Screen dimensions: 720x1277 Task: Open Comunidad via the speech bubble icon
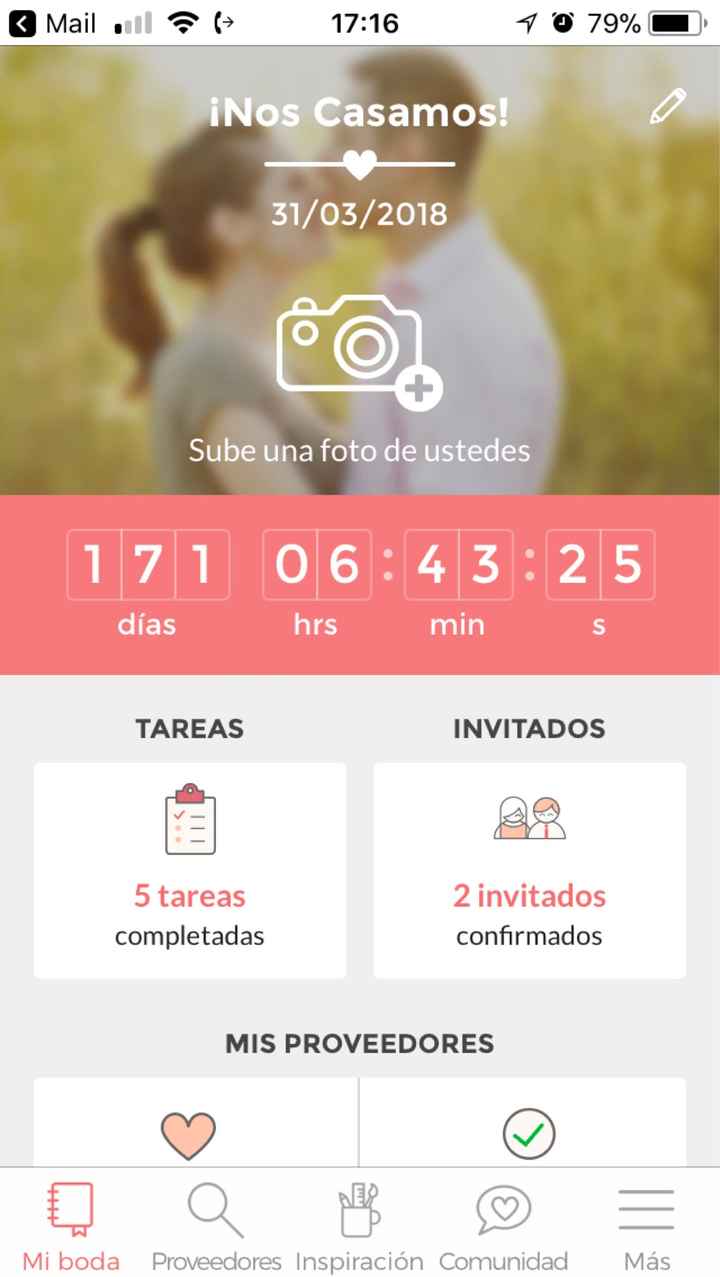[502, 1210]
